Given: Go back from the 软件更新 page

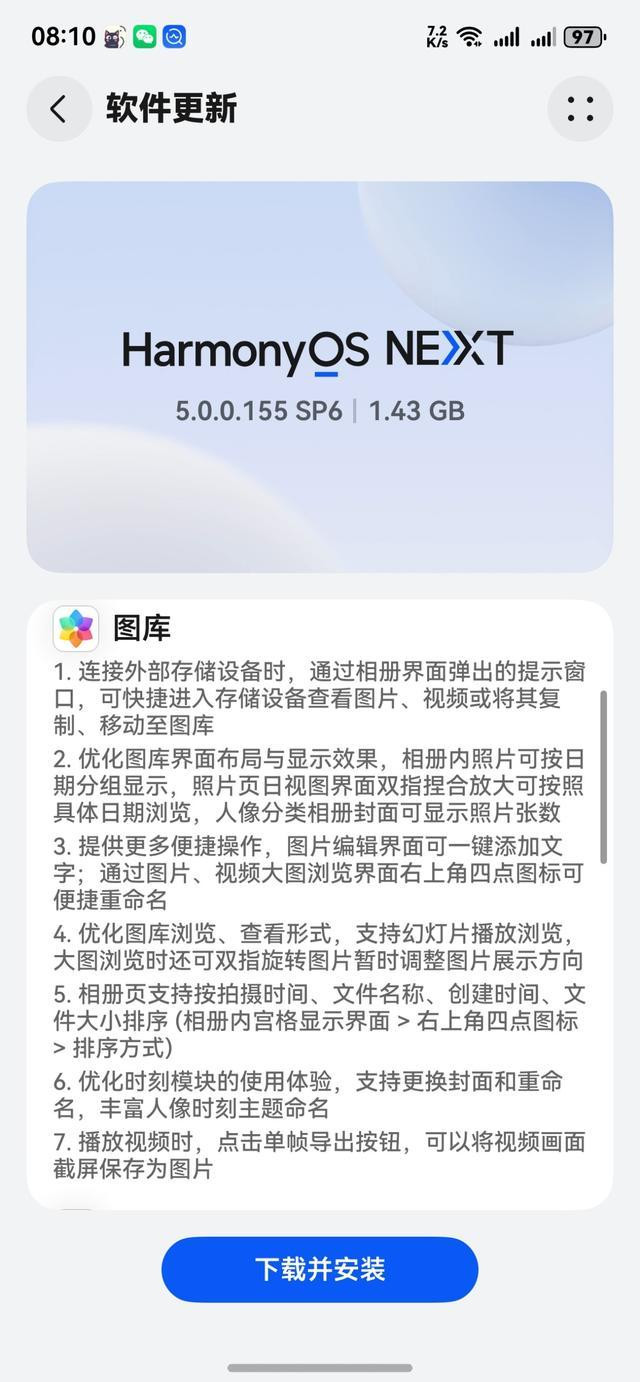Looking at the screenshot, I should [x=59, y=108].
